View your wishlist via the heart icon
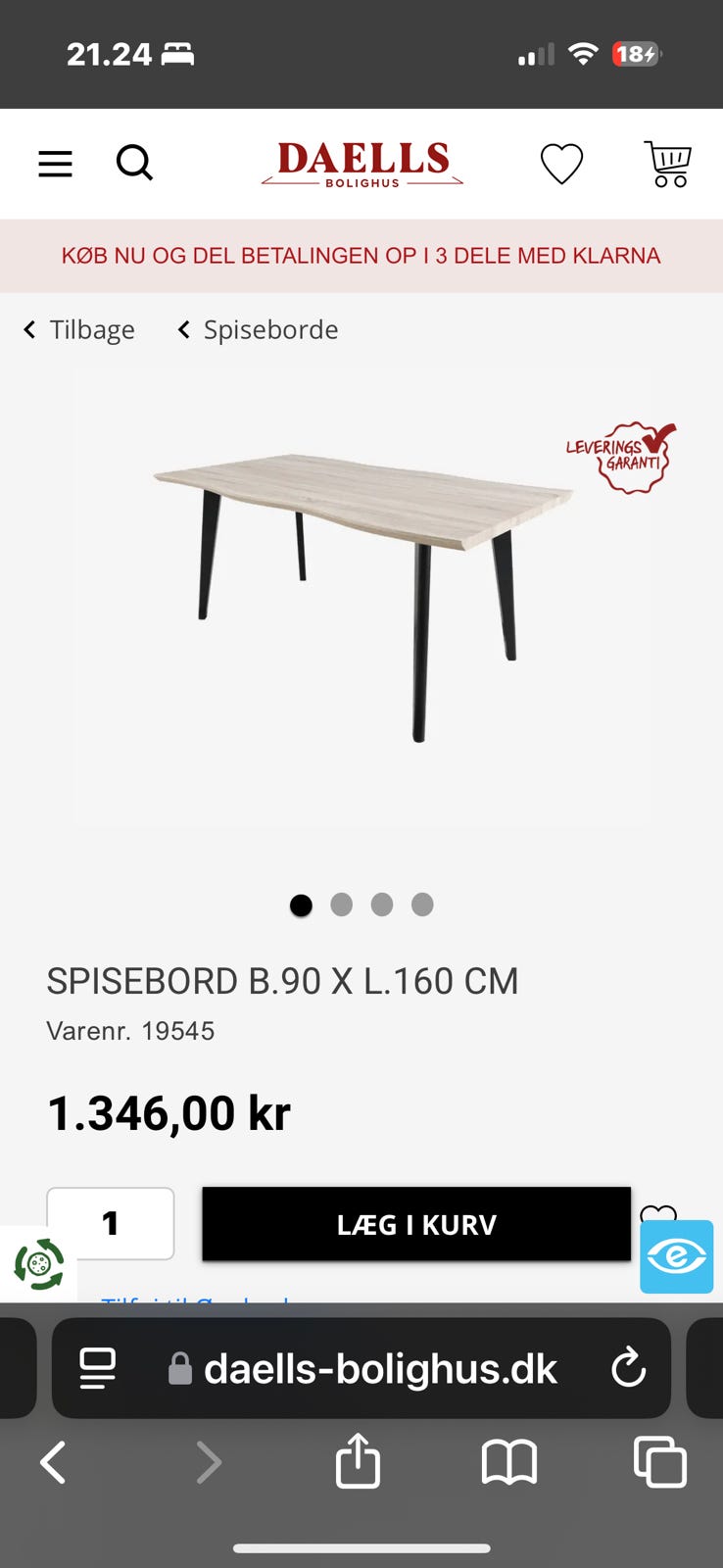723x1568 pixels. point(562,163)
